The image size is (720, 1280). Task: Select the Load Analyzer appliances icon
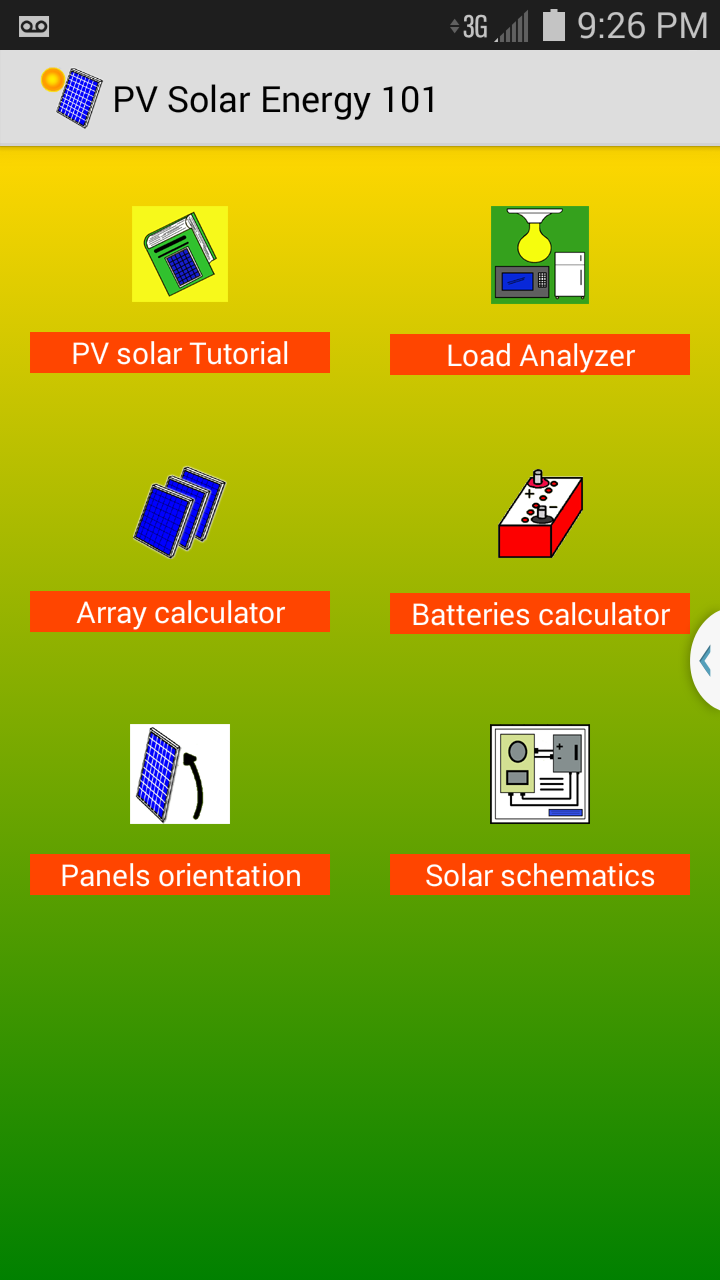(540, 253)
